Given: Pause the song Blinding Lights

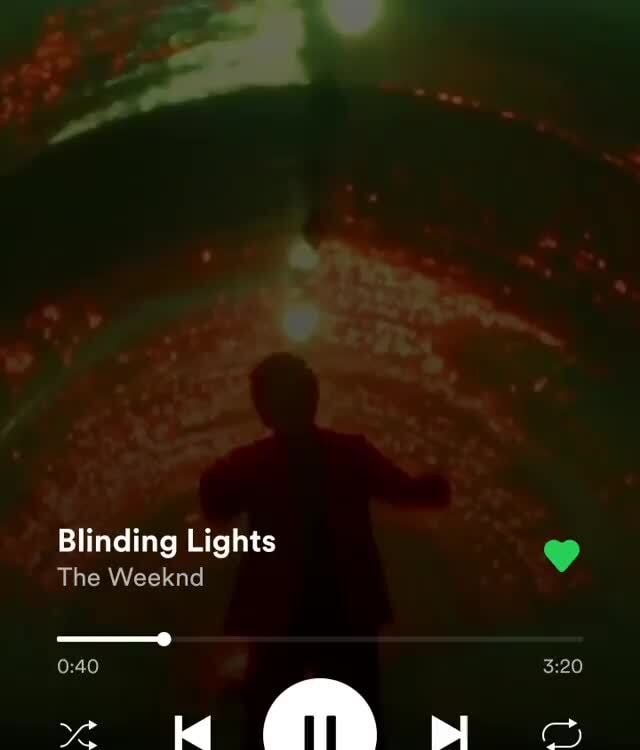Looking at the screenshot, I should point(320,725).
